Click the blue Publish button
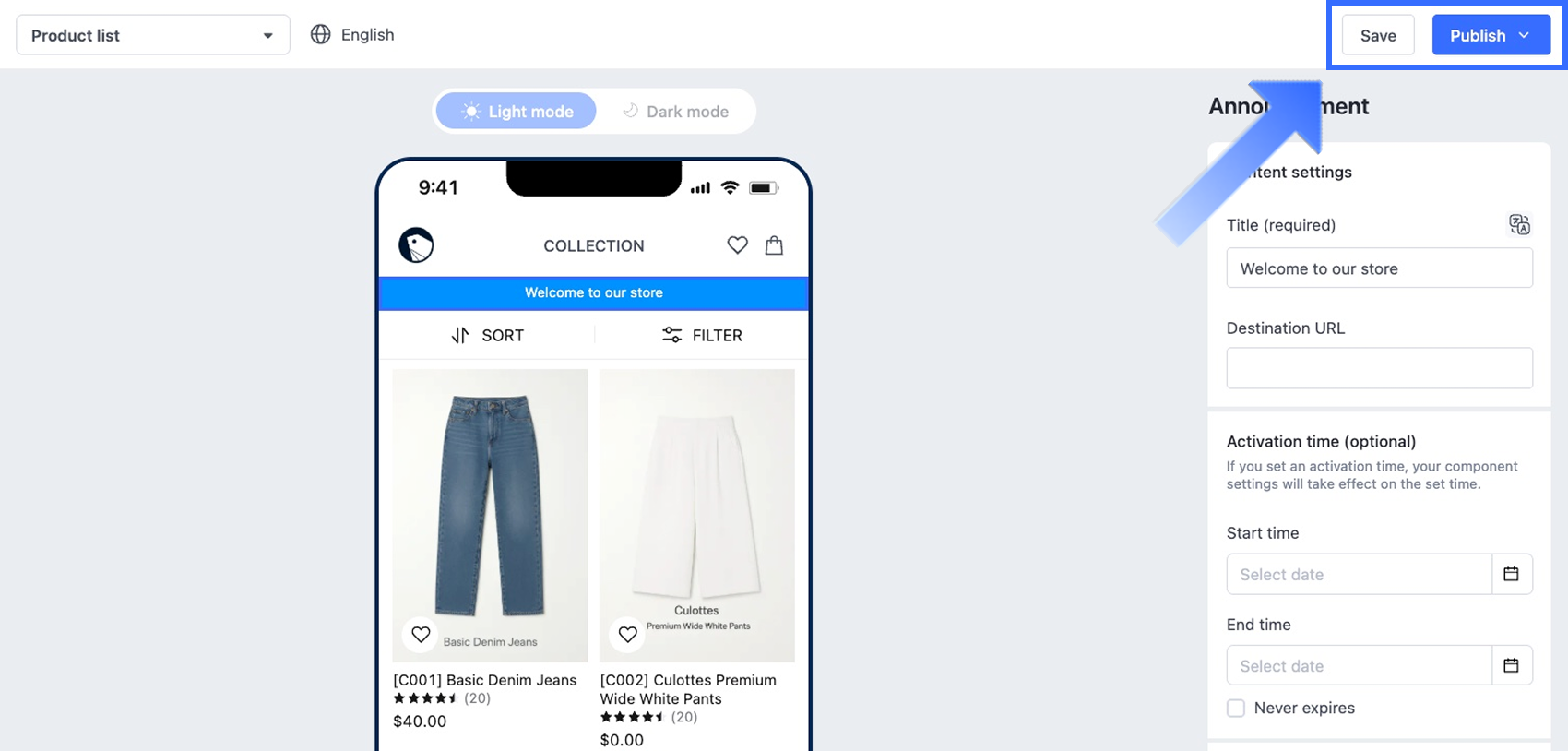 coord(1489,35)
